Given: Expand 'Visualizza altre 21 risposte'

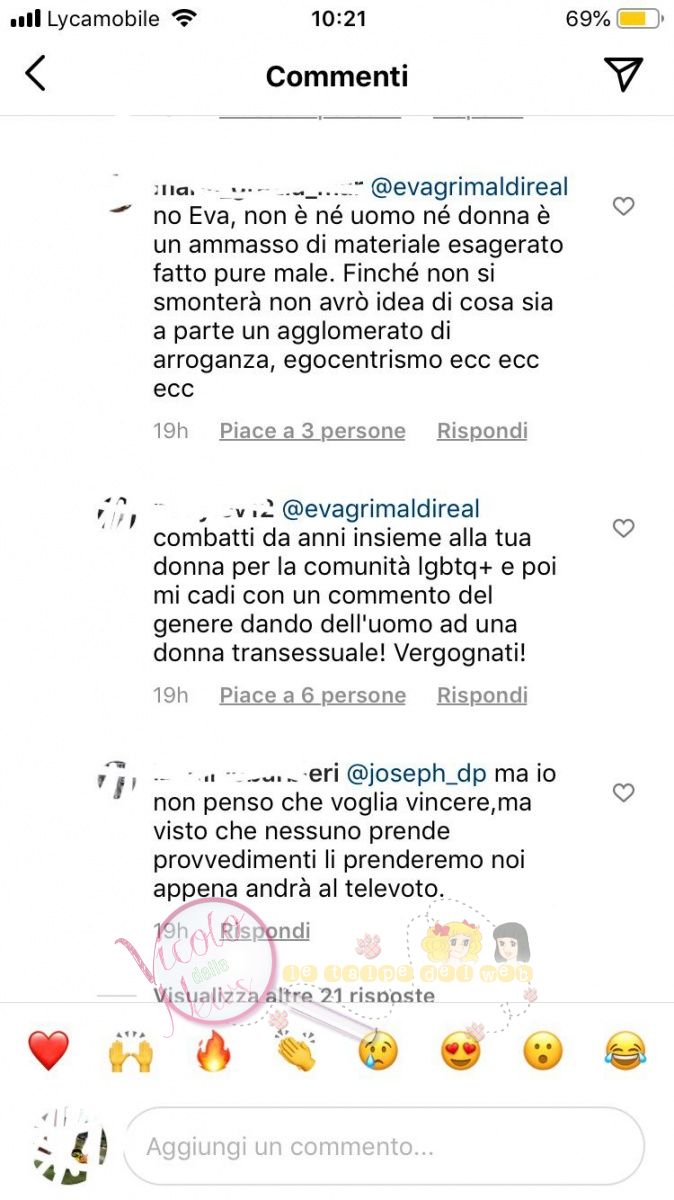Looking at the screenshot, I should pyautogui.click(x=295, y=996).
